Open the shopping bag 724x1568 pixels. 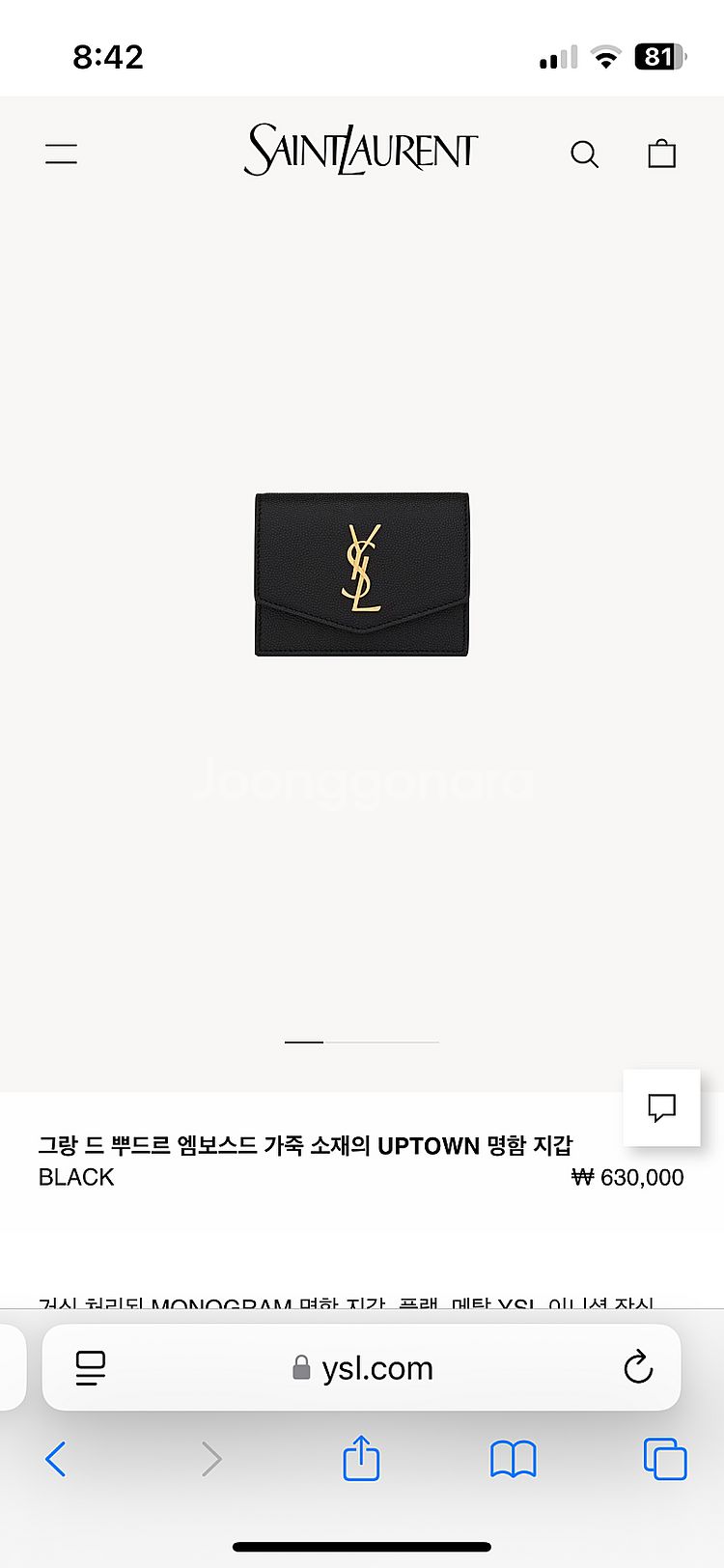click(x=661, y=153)
